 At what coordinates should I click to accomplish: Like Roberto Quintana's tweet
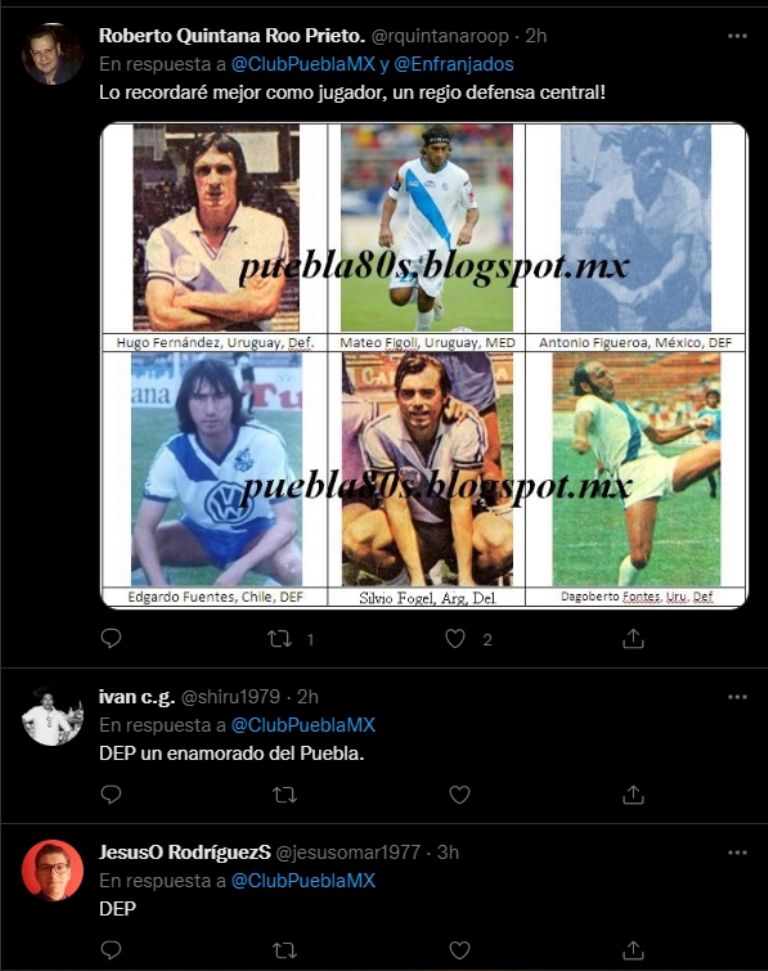(456, 638)
